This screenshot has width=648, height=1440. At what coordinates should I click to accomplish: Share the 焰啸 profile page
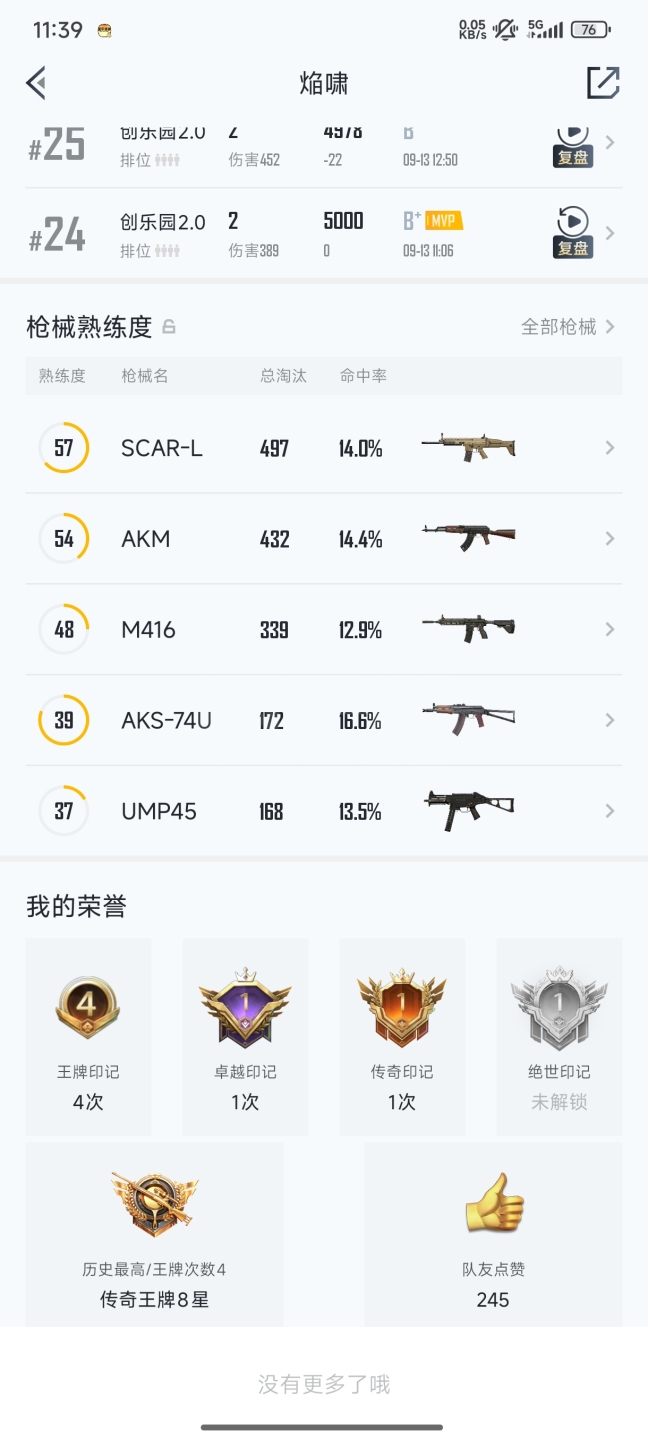click(603, 83)
